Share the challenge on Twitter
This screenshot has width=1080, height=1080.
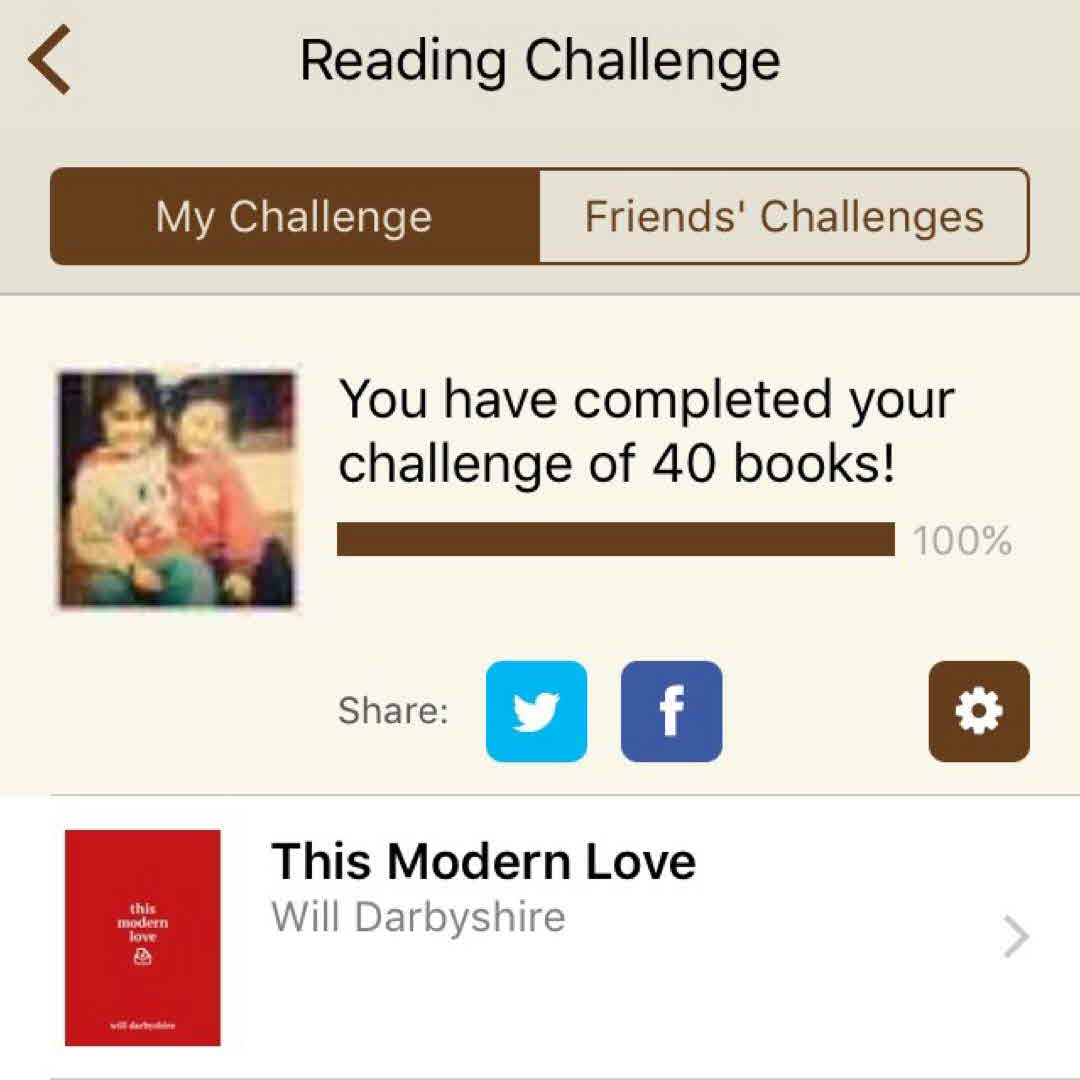tap(536, 711)
